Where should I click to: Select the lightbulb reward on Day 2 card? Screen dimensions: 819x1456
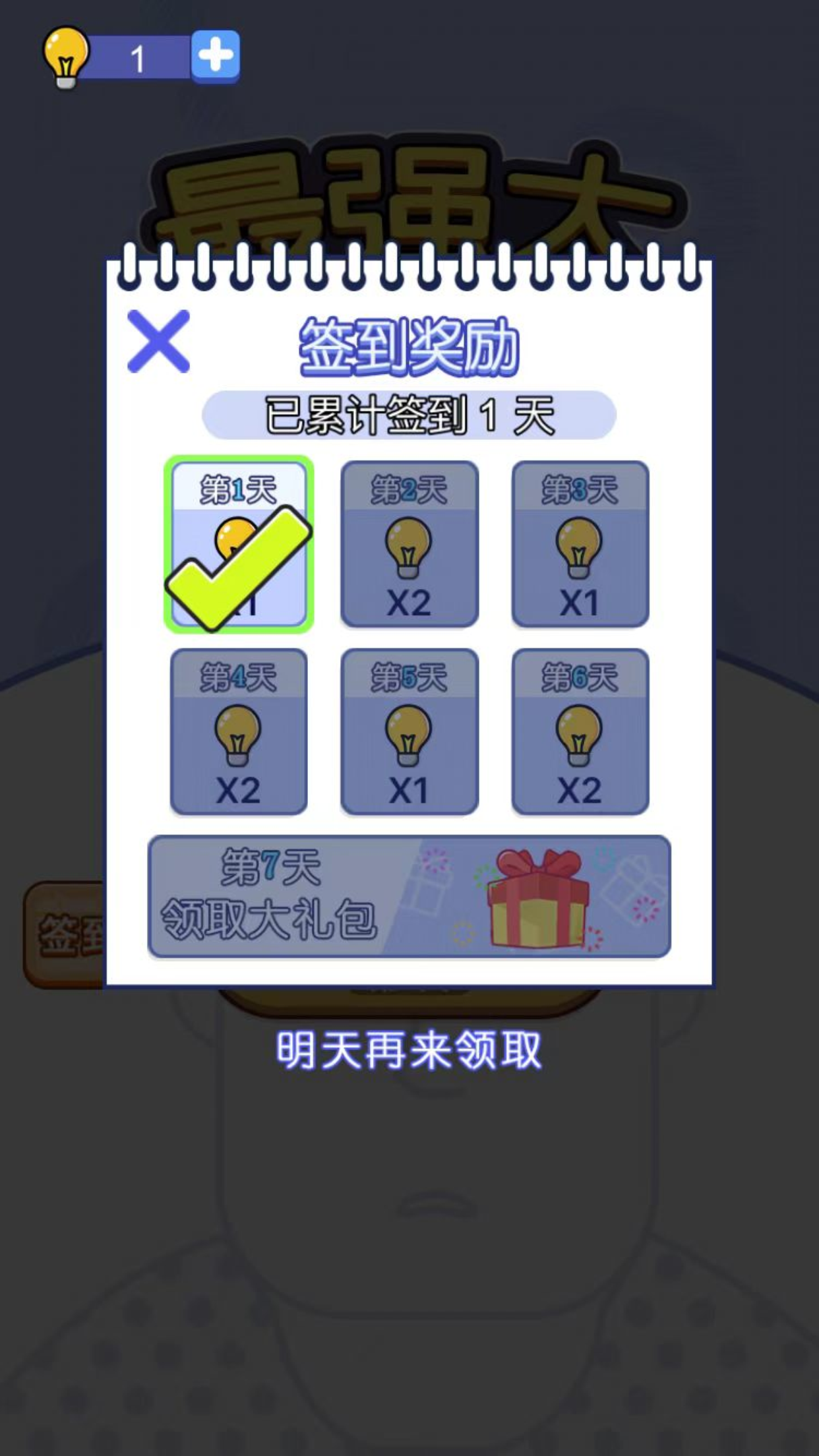click(x=409, y=547)
